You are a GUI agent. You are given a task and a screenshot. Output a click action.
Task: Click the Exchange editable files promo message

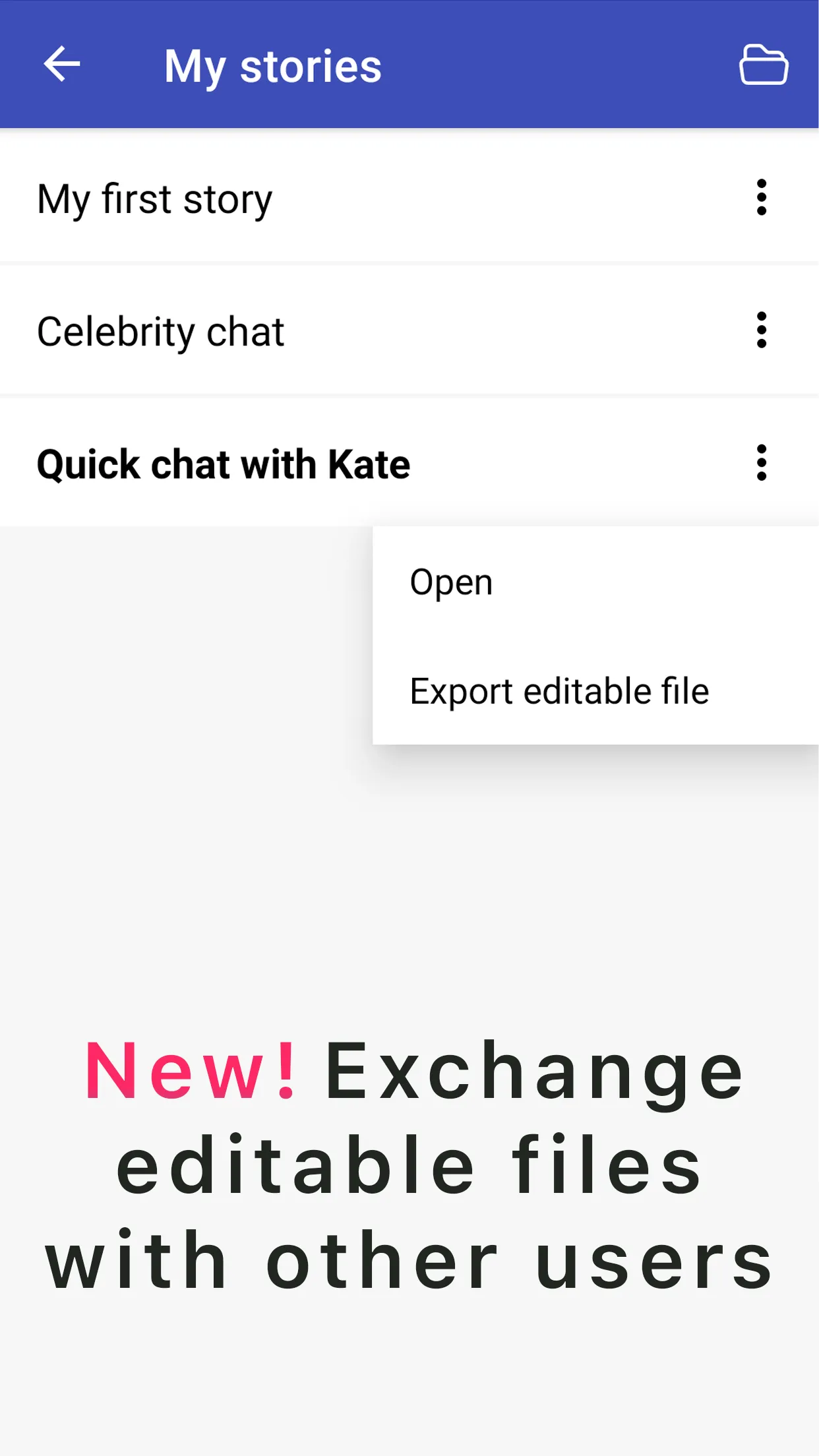point(409,1167)
